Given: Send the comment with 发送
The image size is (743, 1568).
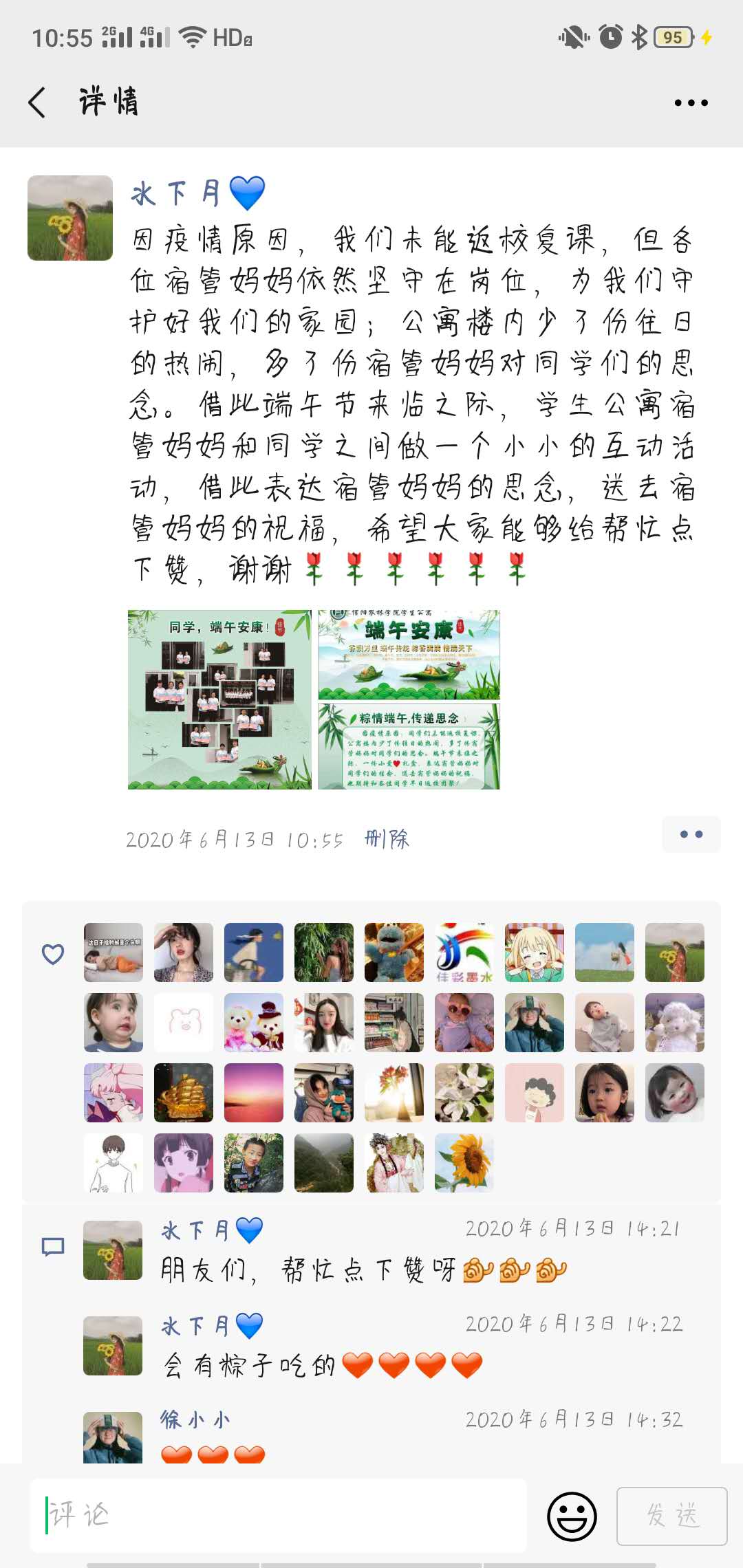Looking at the screenshot, I should click(672, 1516).
